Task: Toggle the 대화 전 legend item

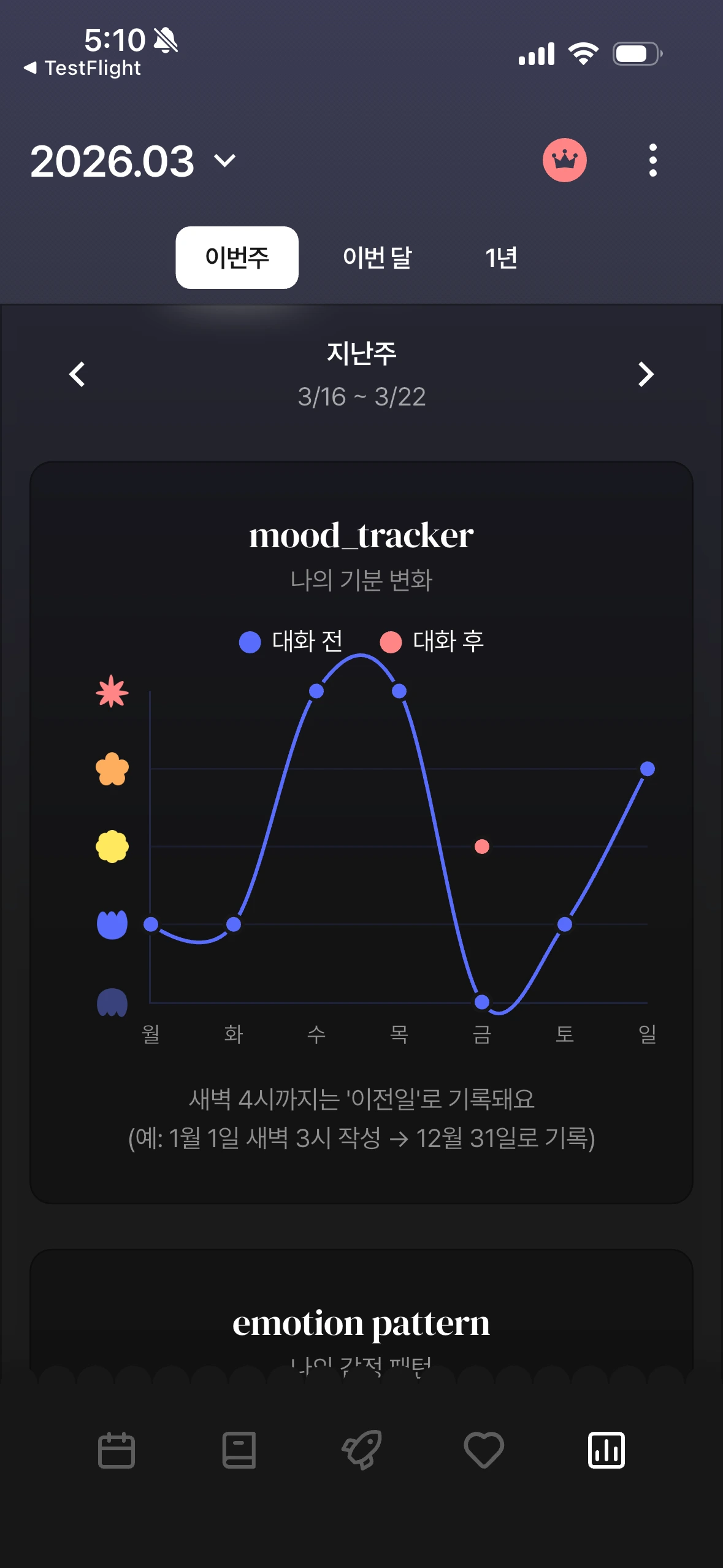Action: 290,642
